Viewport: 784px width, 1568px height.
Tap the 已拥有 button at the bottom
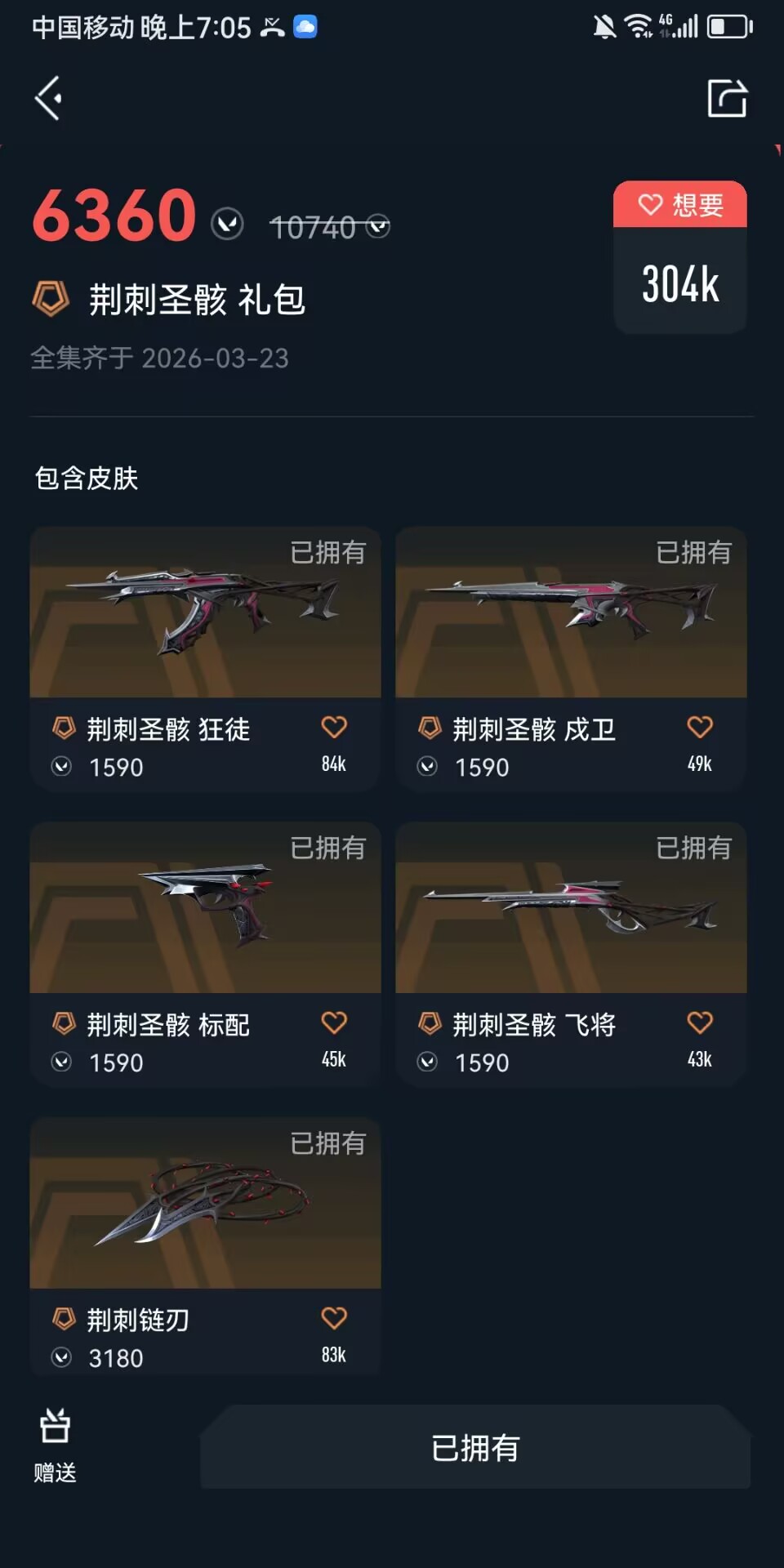(475, 1448)
